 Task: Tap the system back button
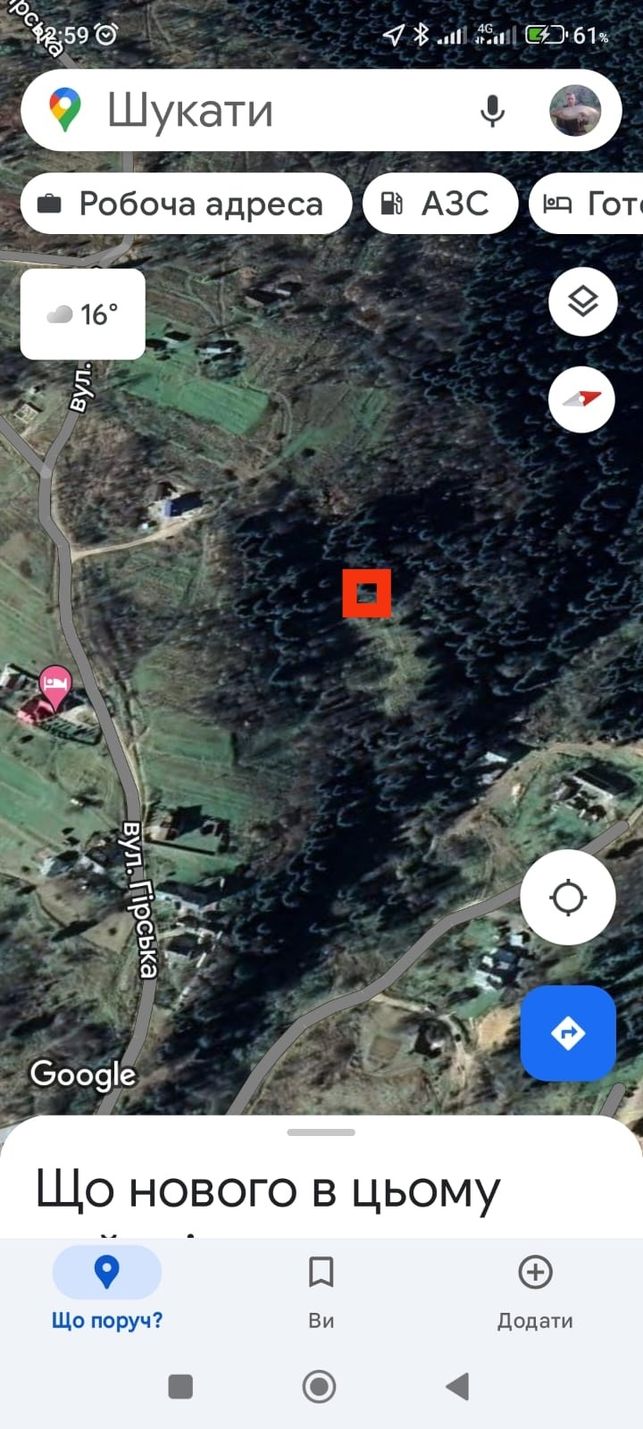coord(457,1386)
